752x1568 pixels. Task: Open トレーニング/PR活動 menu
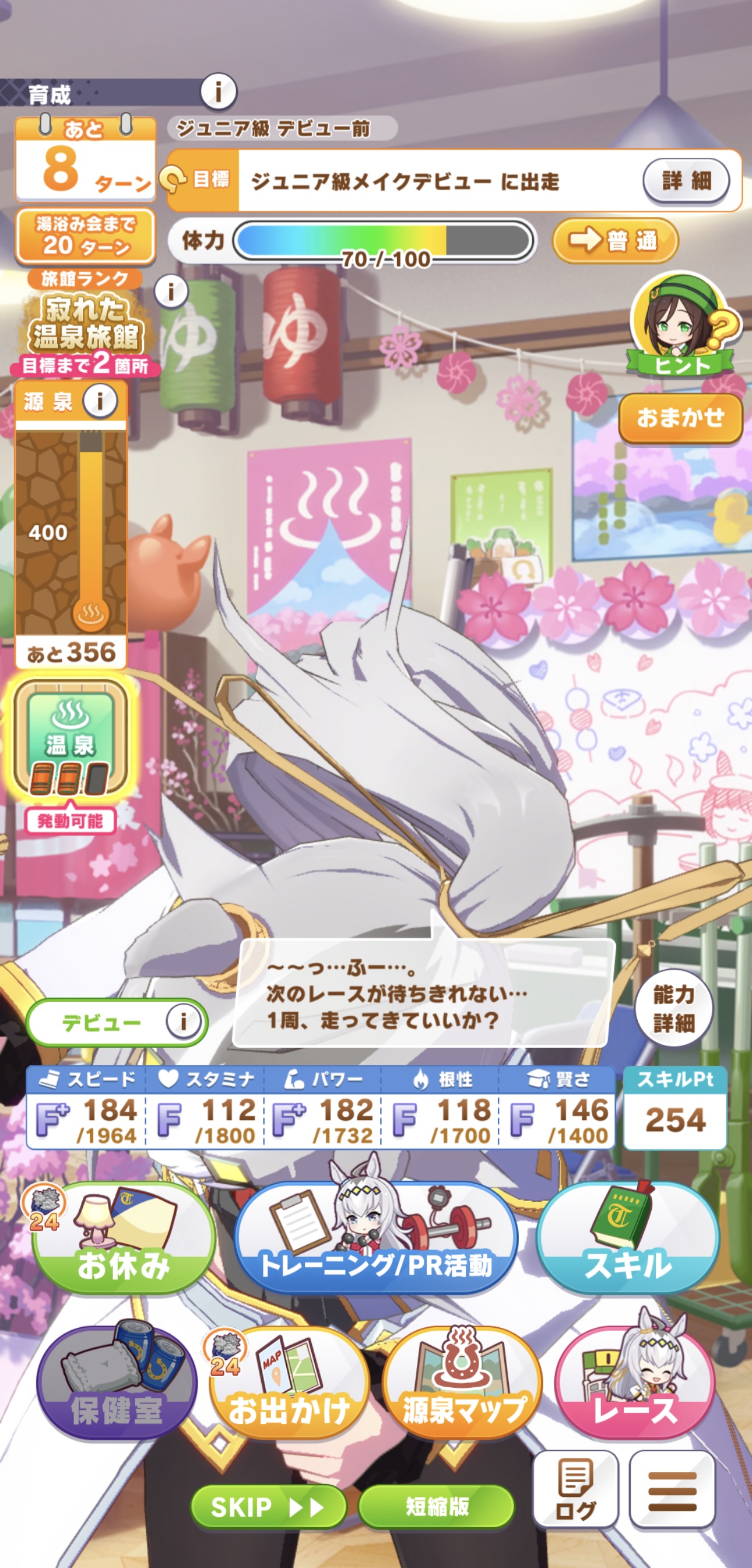375,1240
